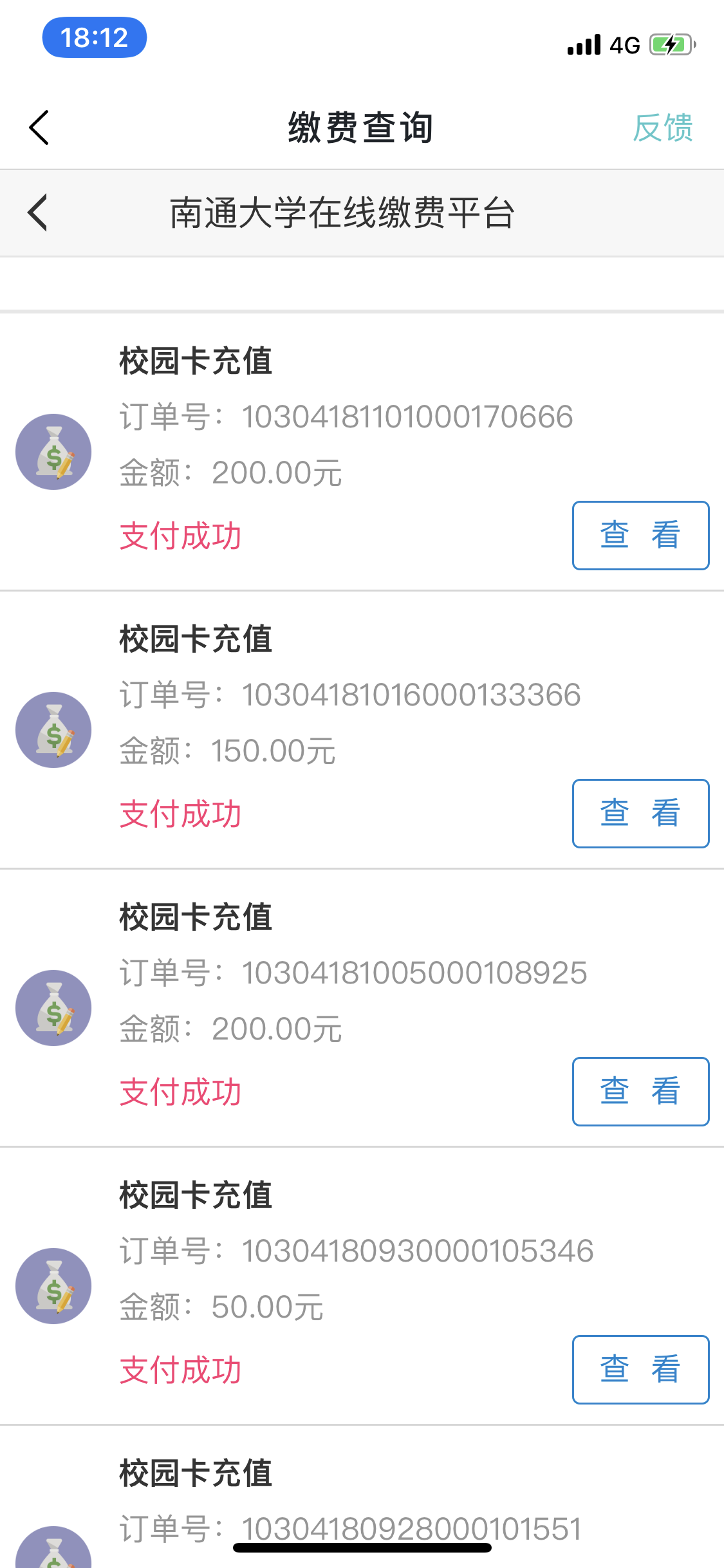The height and width of the screenshot is (1568, 724).
Task: Open 反馈 feedback link
Action: tap(662, 127)
